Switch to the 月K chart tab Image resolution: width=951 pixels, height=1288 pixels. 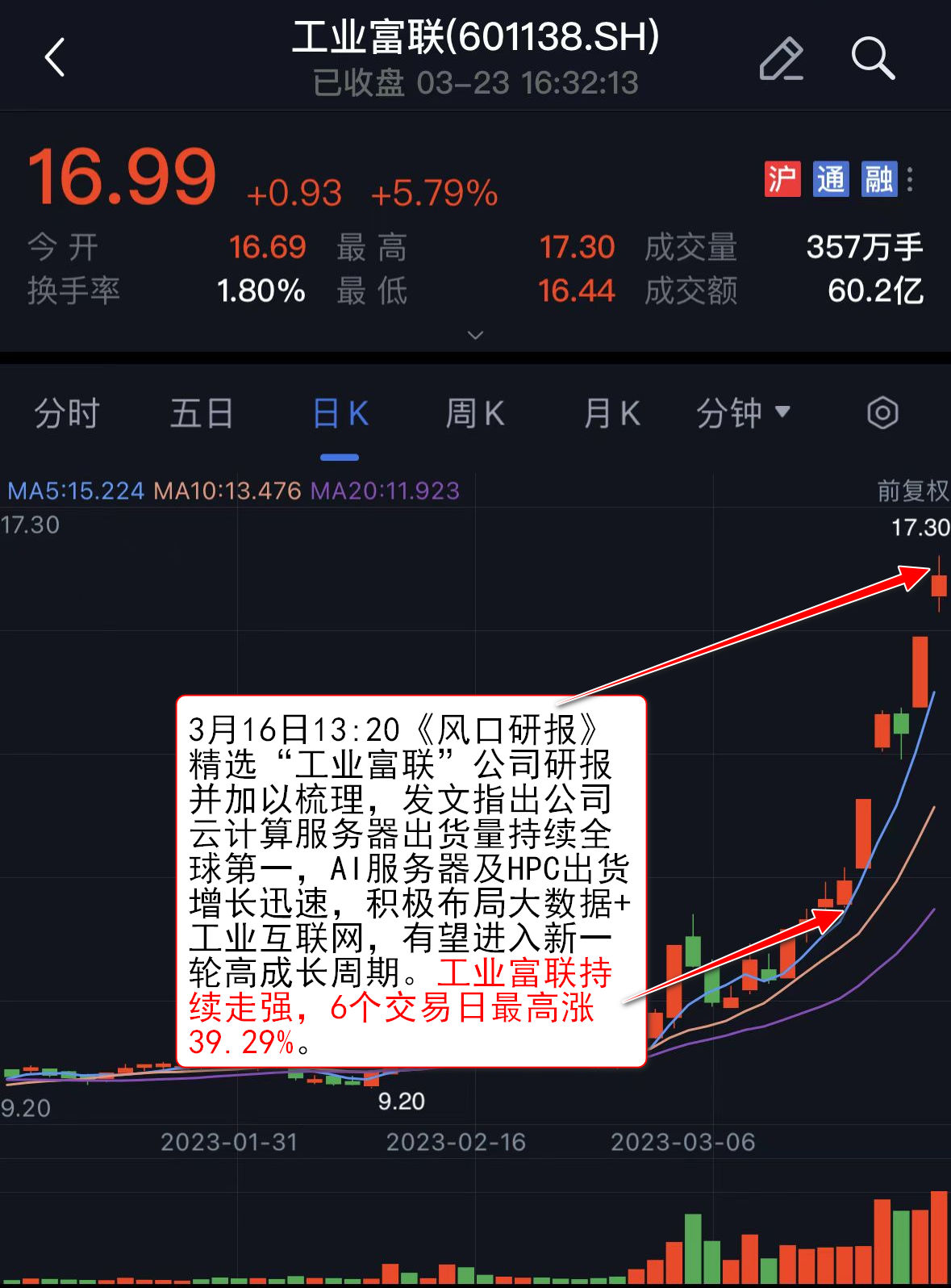[x=611, y=414]
